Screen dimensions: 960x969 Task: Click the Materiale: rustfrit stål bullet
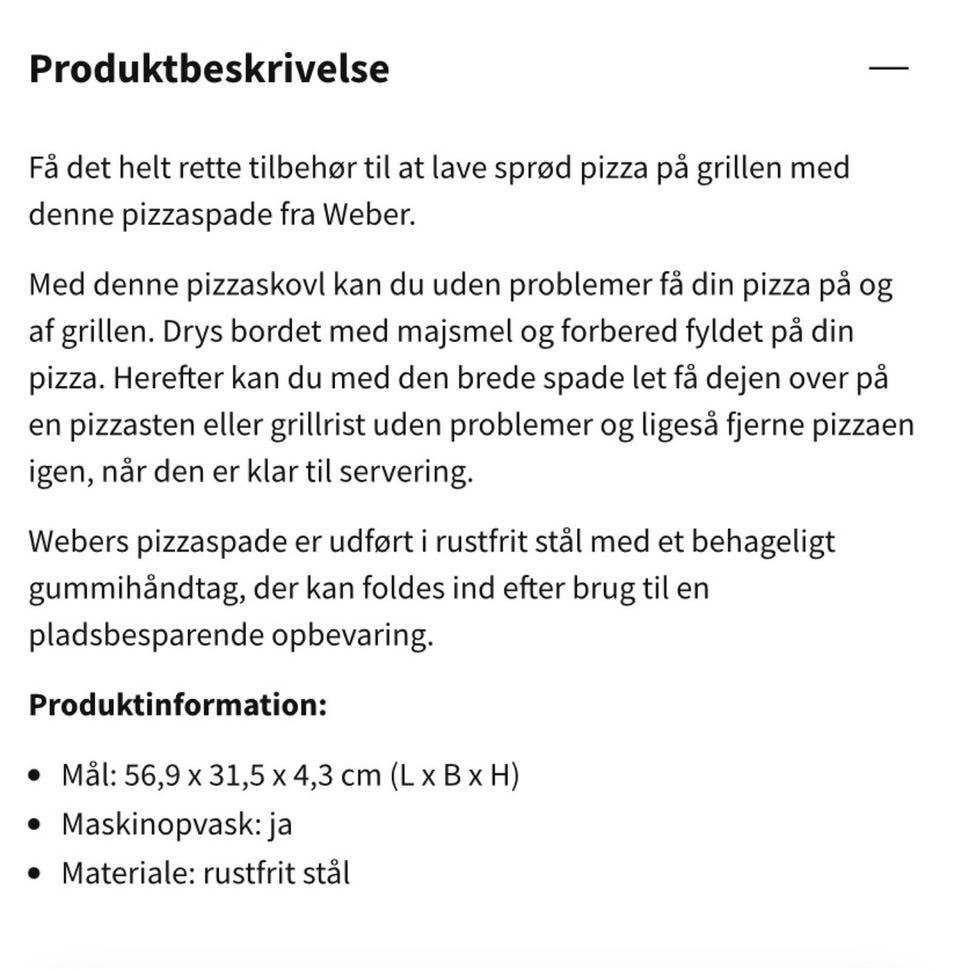coord(205,872)
